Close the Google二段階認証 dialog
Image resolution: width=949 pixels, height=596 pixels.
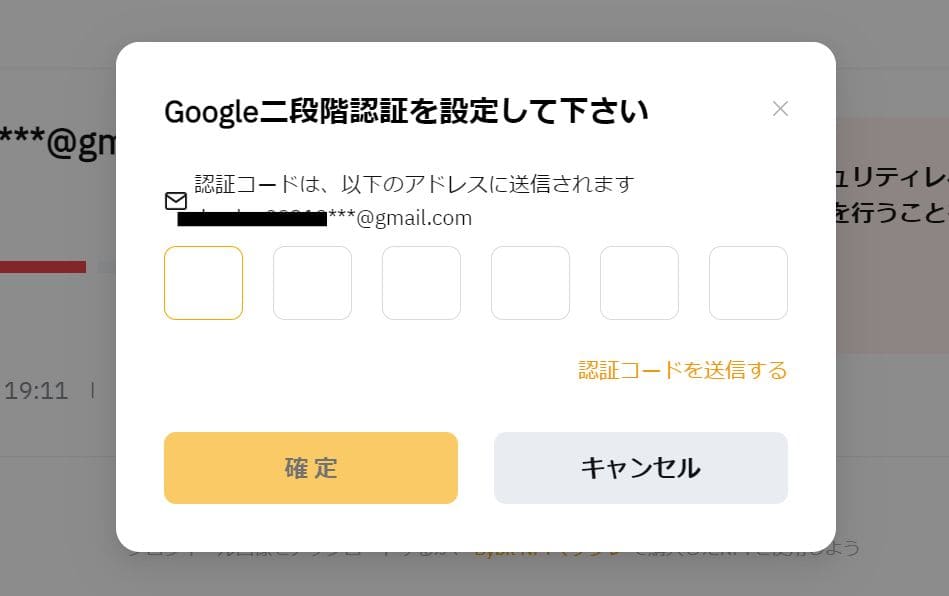tap(780, 109)
